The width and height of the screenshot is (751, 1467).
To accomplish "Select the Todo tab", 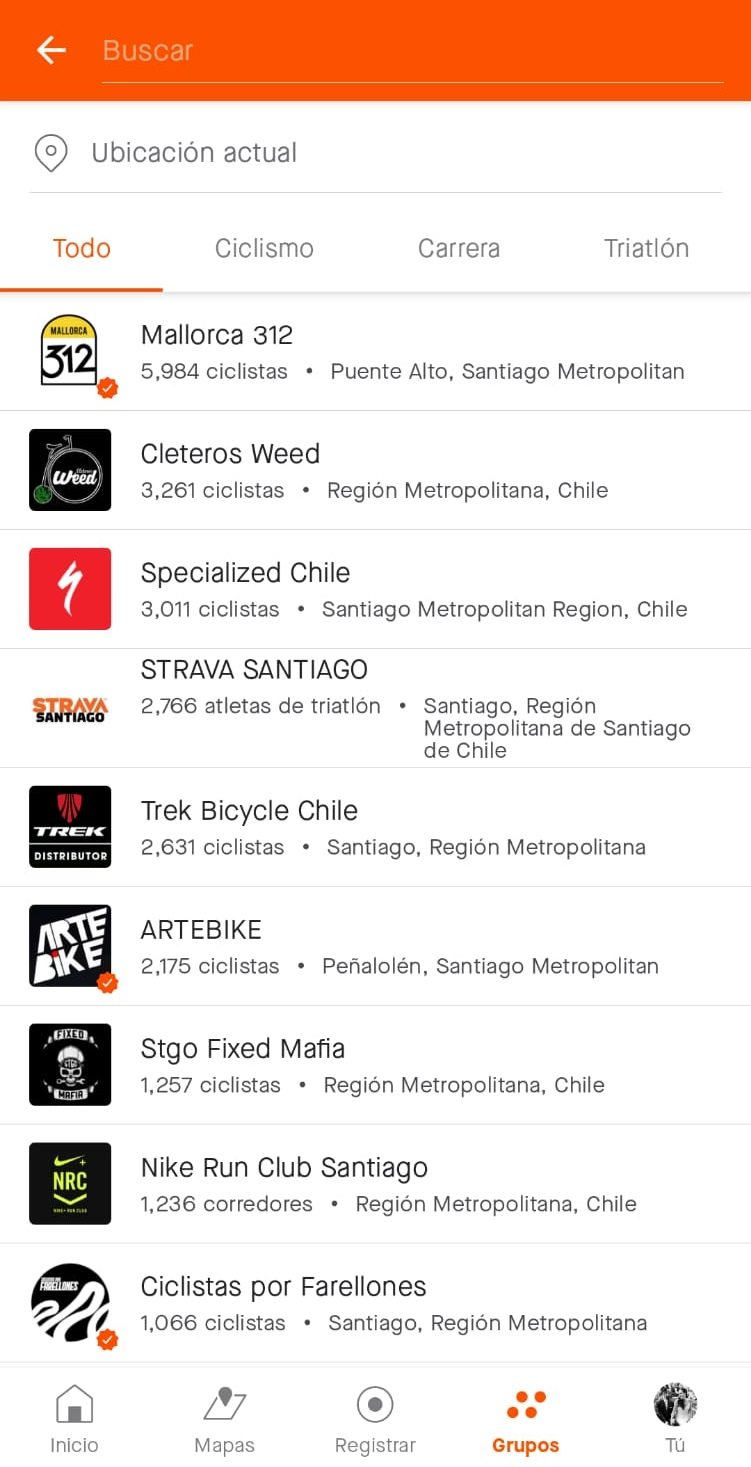I will click(x=82, y=248).
